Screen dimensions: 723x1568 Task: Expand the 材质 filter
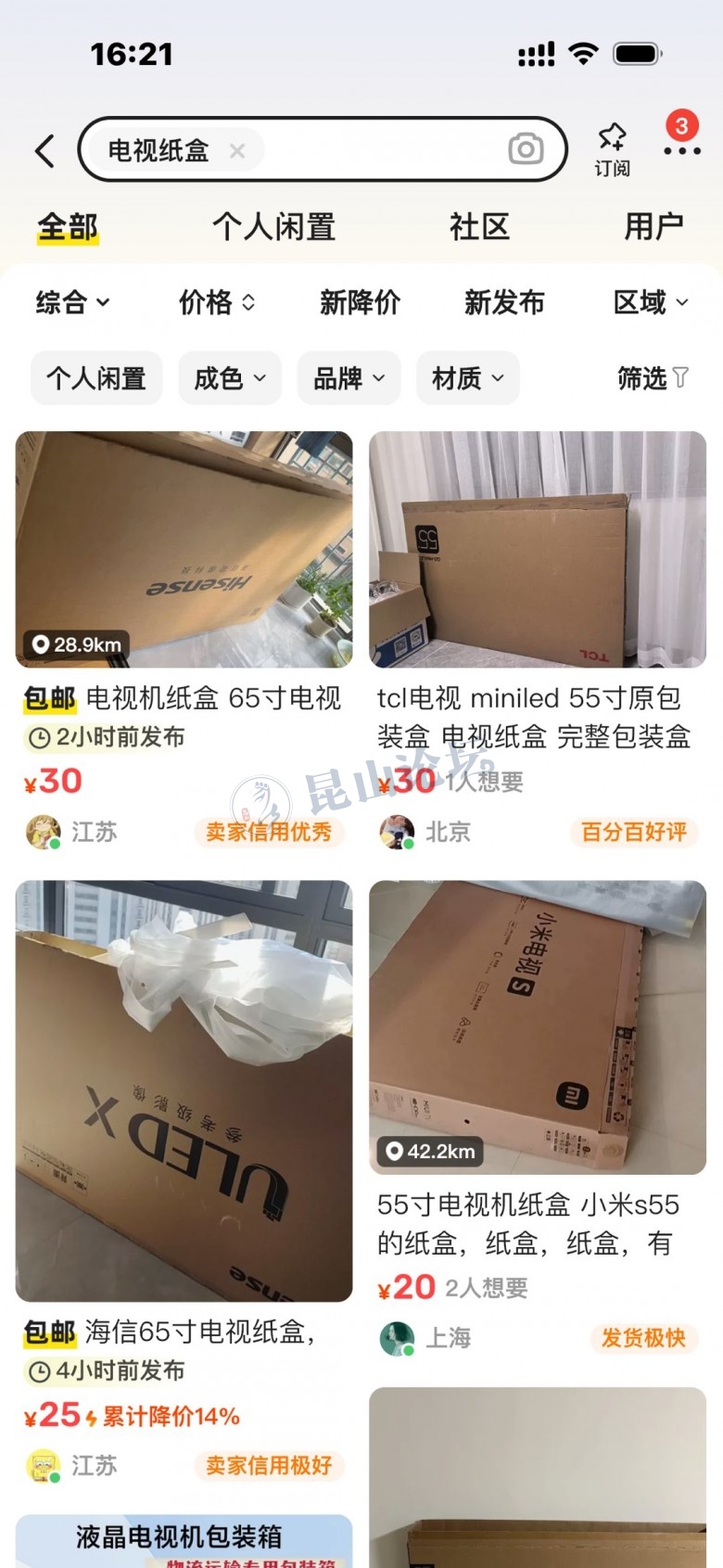tap(467, 378)
